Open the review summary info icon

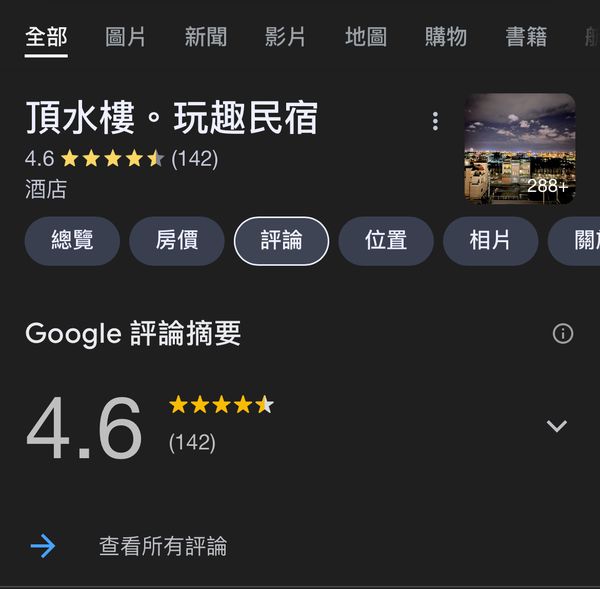563,334
